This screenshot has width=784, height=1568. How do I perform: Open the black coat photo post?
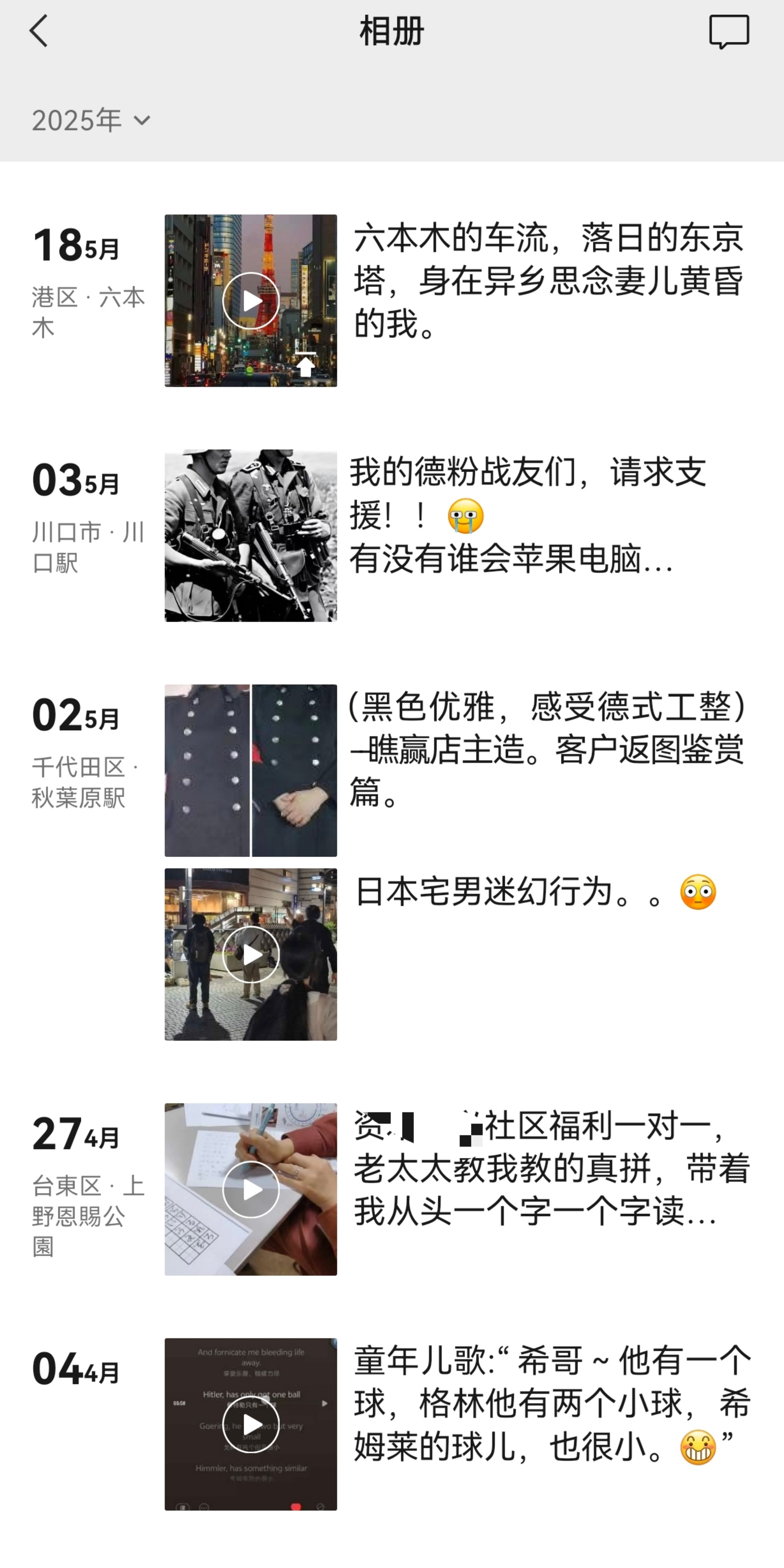[250, 770]
